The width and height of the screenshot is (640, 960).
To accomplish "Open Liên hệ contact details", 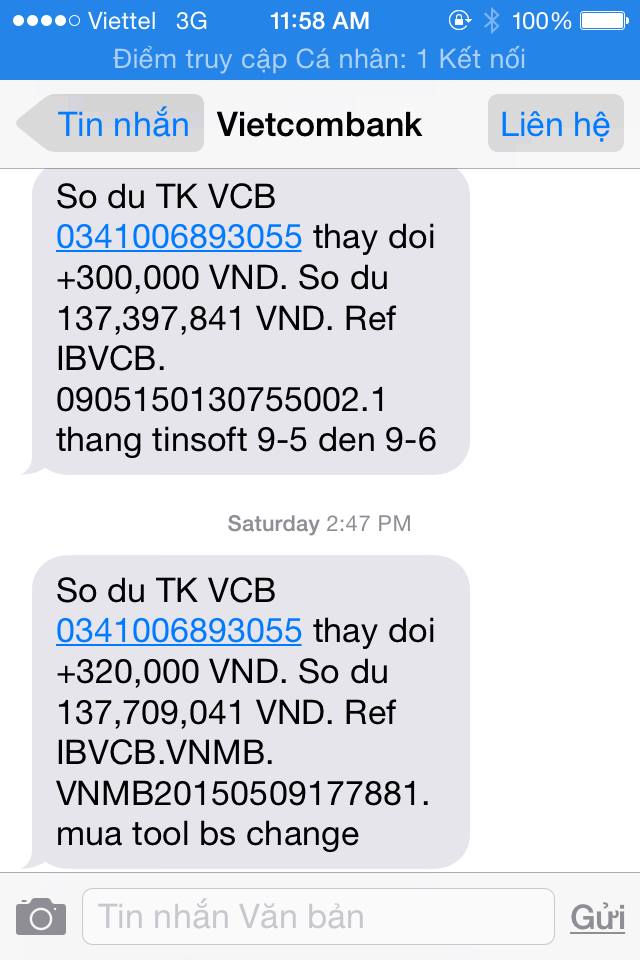I will (555, 124).
